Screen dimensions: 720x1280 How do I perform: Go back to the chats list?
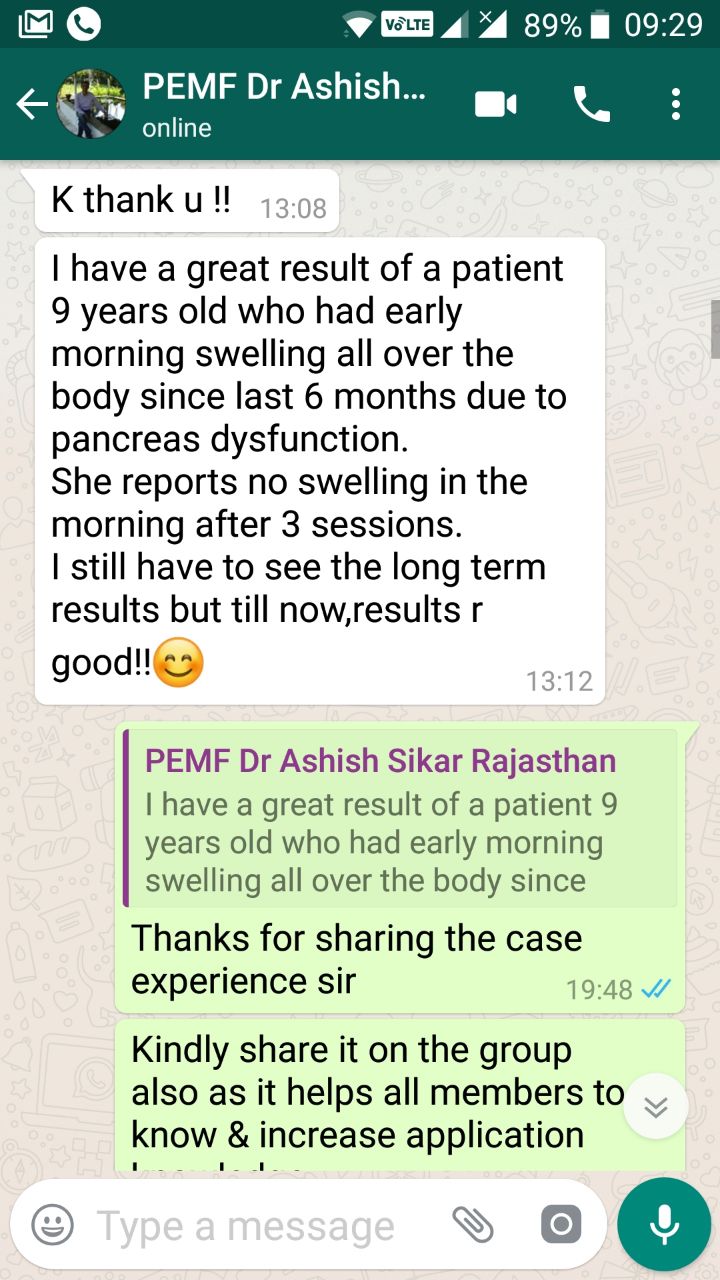tap(32, 104)
